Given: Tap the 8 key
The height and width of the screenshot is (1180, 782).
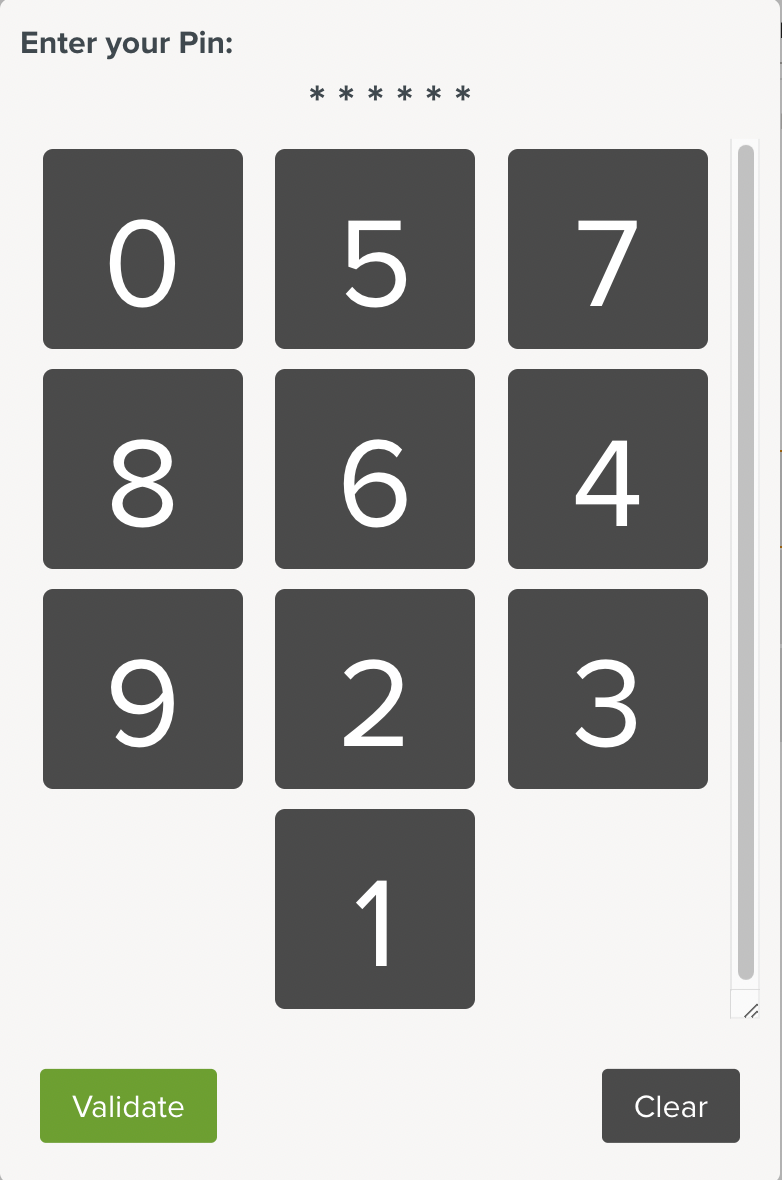Looking at the screenshot, I should pyautogui.click(x=143, y=469).
